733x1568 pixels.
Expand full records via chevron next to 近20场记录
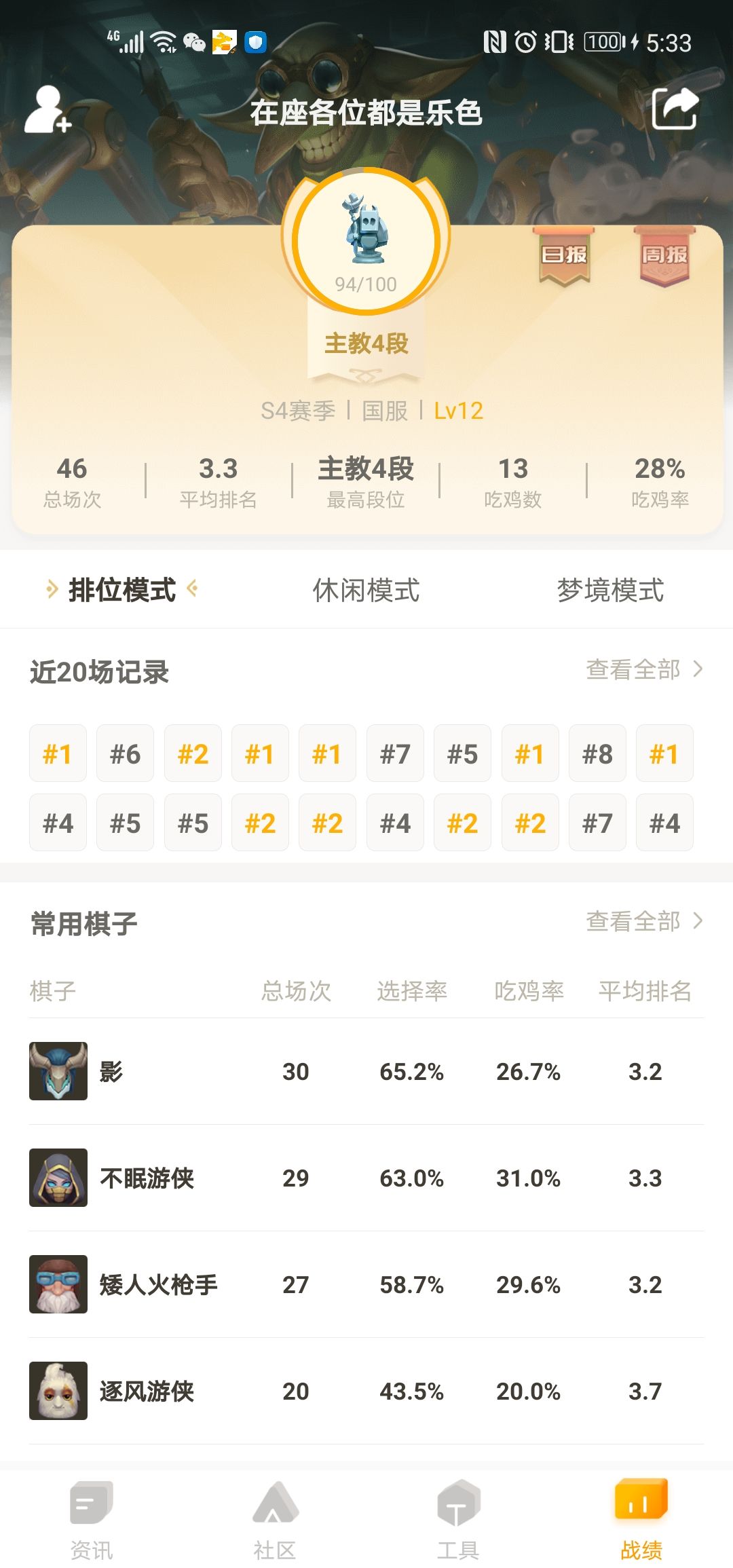click(x=698, y=670)
